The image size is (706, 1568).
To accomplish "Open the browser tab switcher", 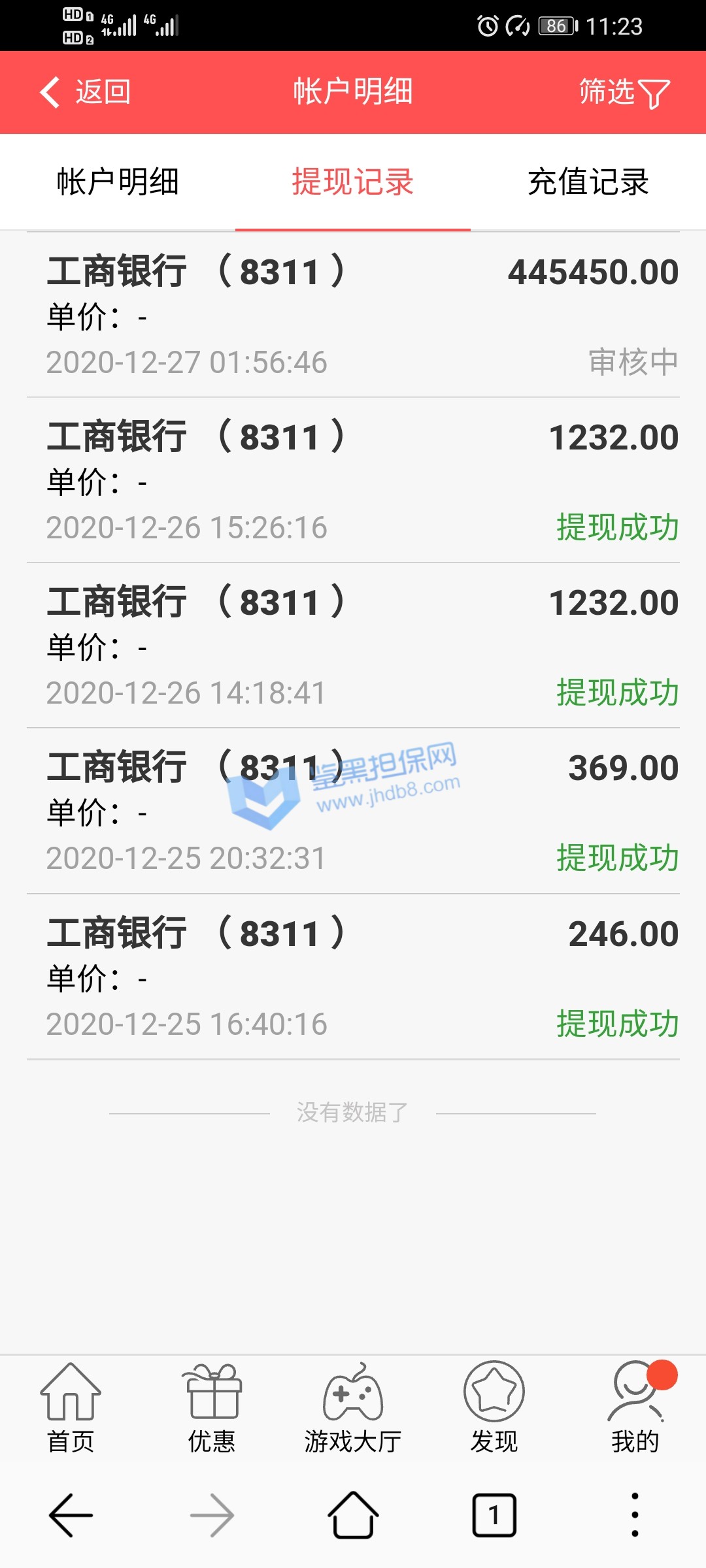I will pos(494,1514).
